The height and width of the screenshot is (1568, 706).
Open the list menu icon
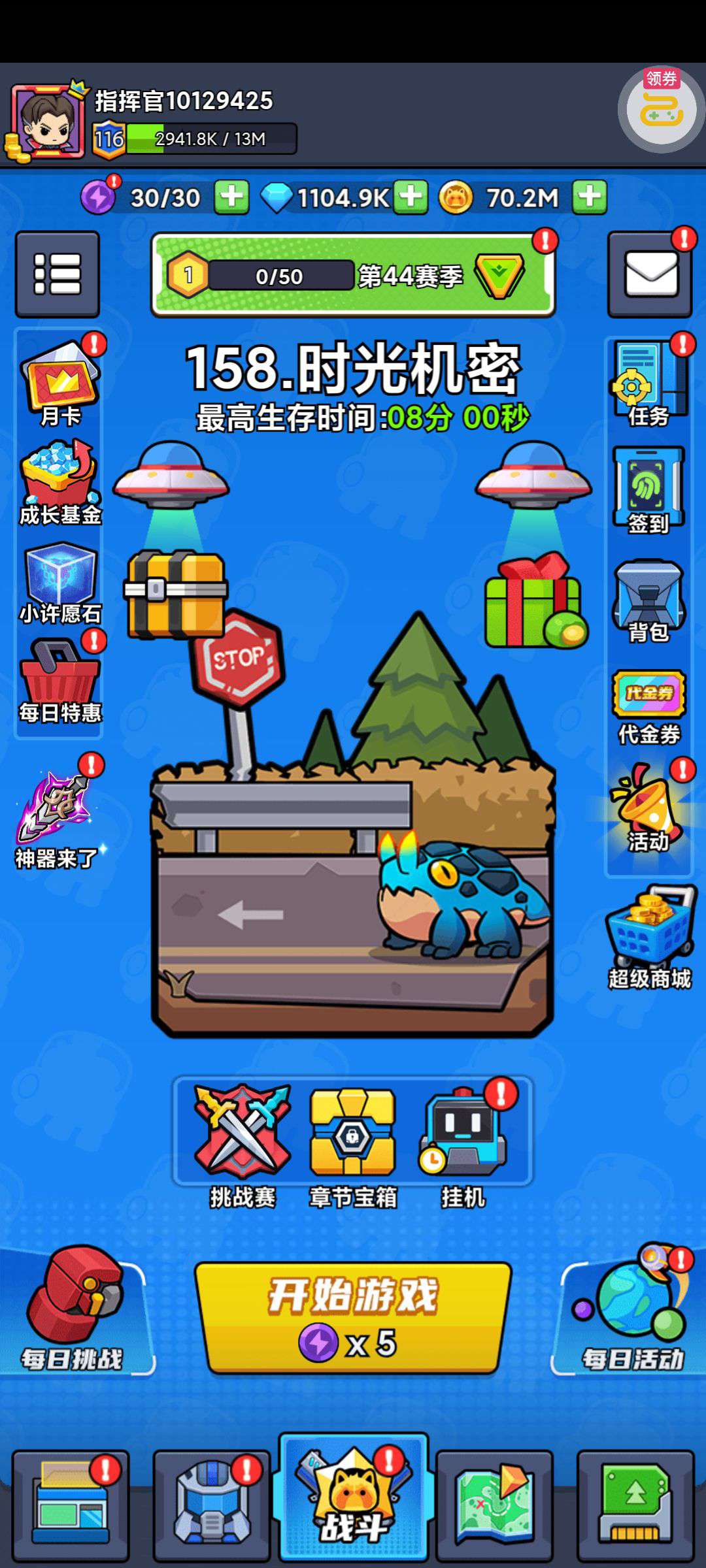point(58,274)
